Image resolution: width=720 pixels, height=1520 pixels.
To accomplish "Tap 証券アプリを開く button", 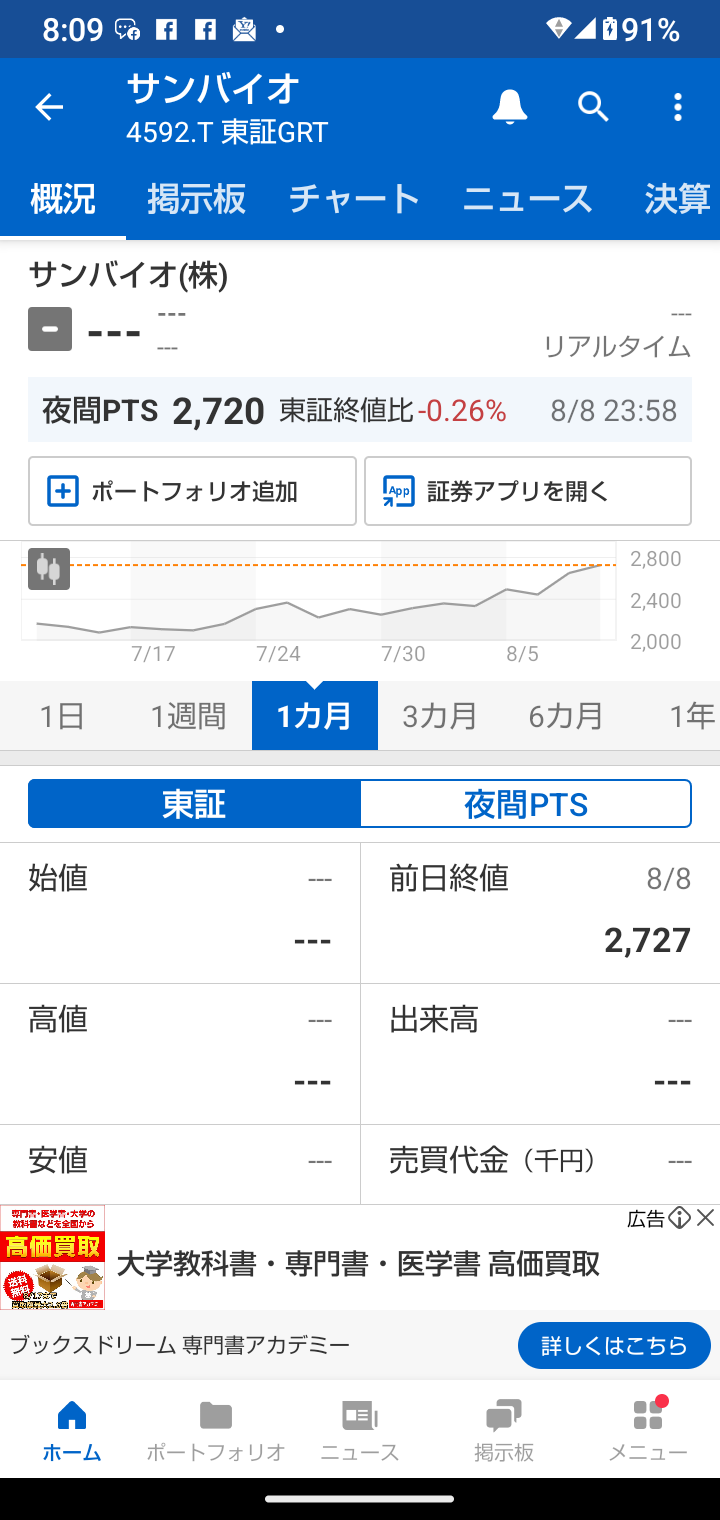I will 527,491.
